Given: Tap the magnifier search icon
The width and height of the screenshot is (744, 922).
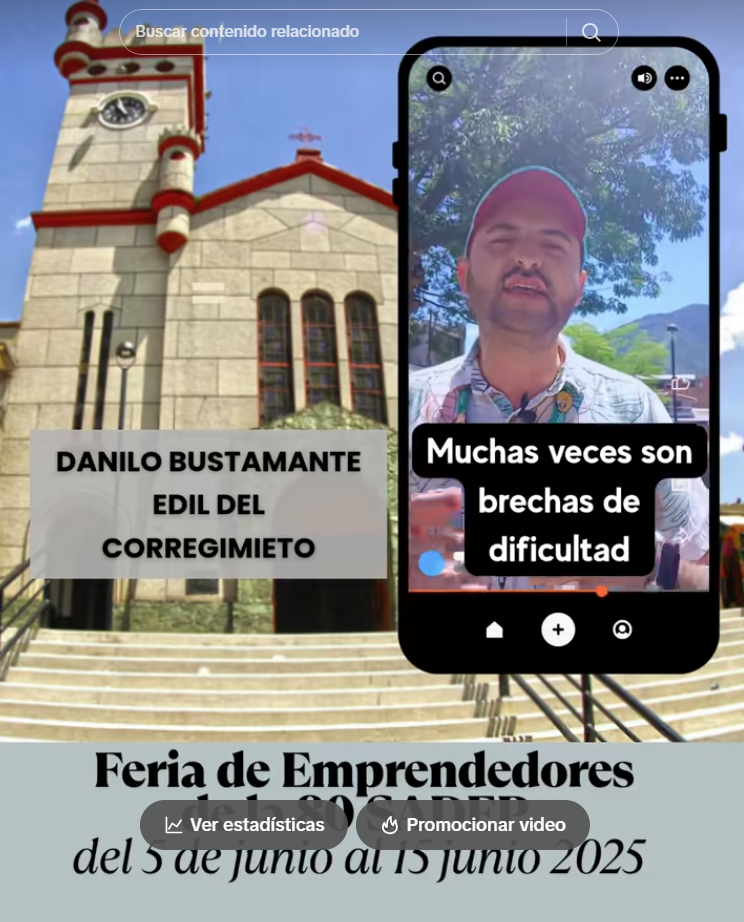Looking at the screenshot, I should click(591, 32).
